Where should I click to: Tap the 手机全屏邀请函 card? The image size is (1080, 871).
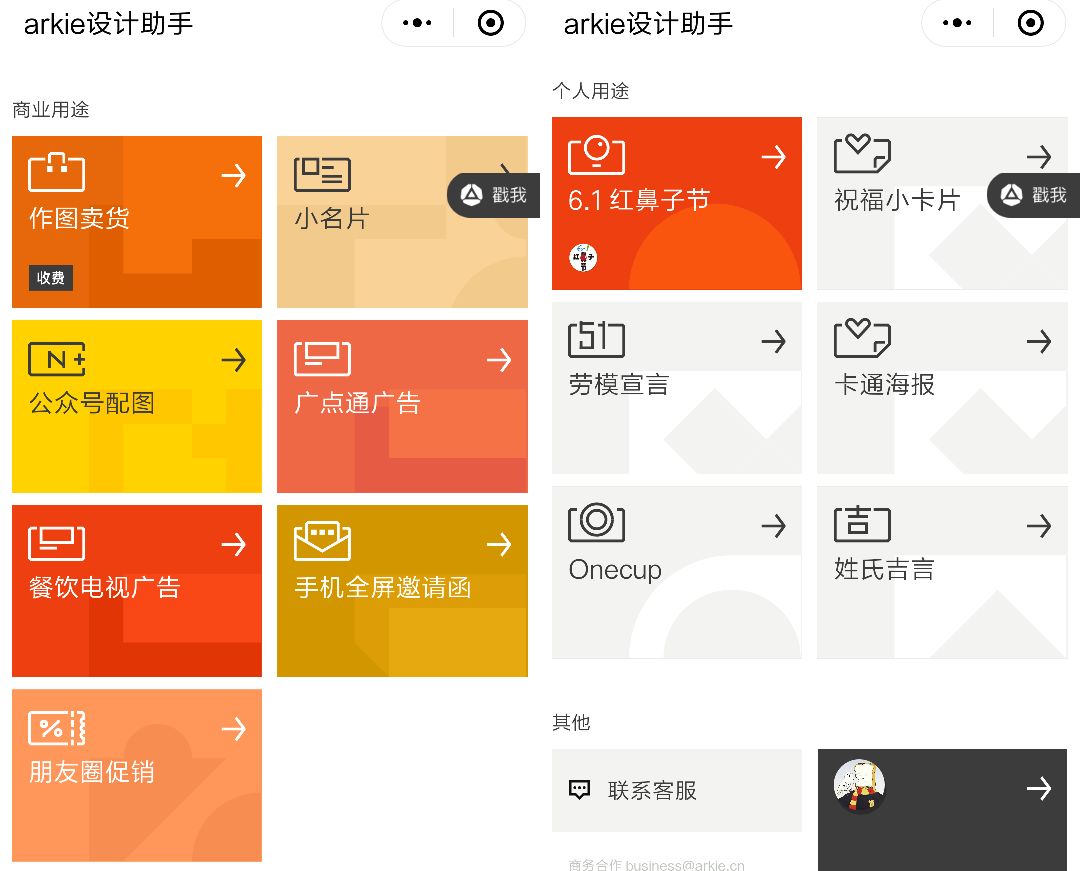point(402,590)
